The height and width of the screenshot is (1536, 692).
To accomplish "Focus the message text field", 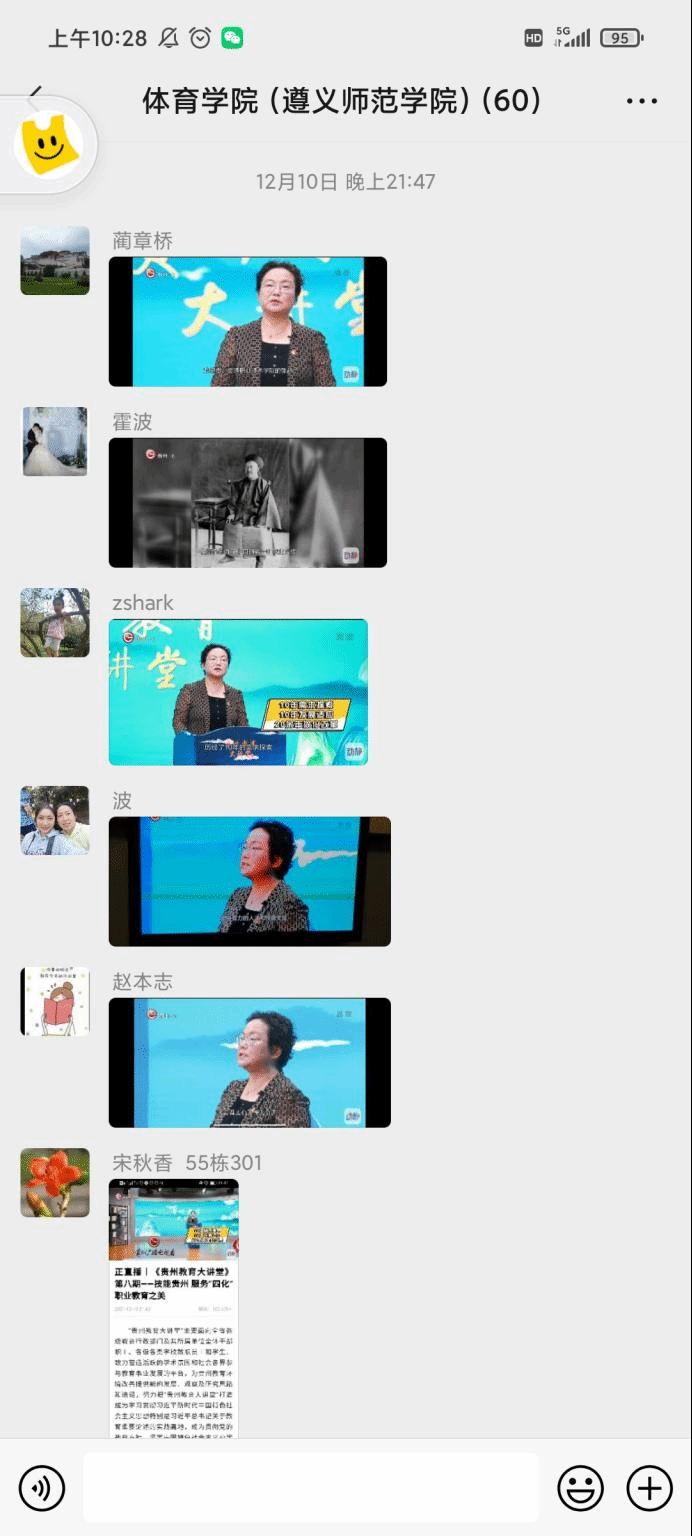I will coord(310,1488).
